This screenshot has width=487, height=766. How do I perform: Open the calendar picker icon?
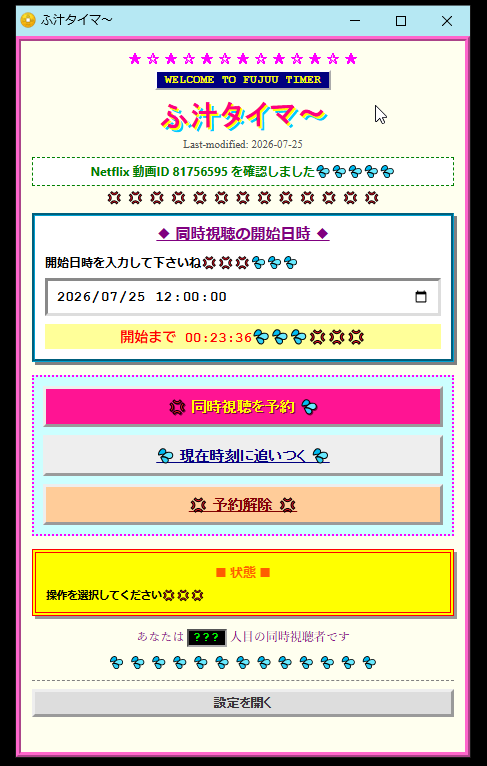pyautogui.click(x=421, y=297)
